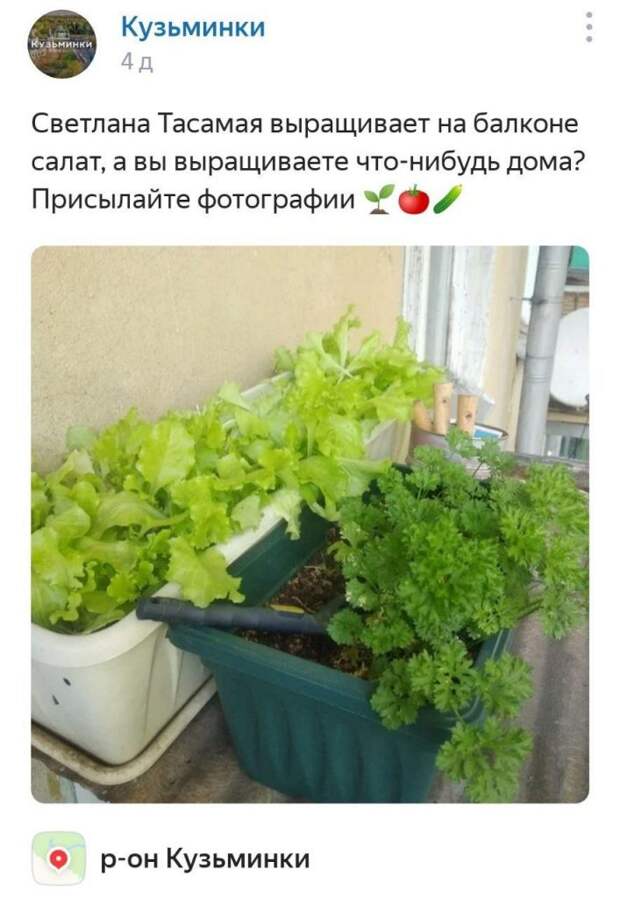Open the Кузьминки channel name link

point(193,27)
